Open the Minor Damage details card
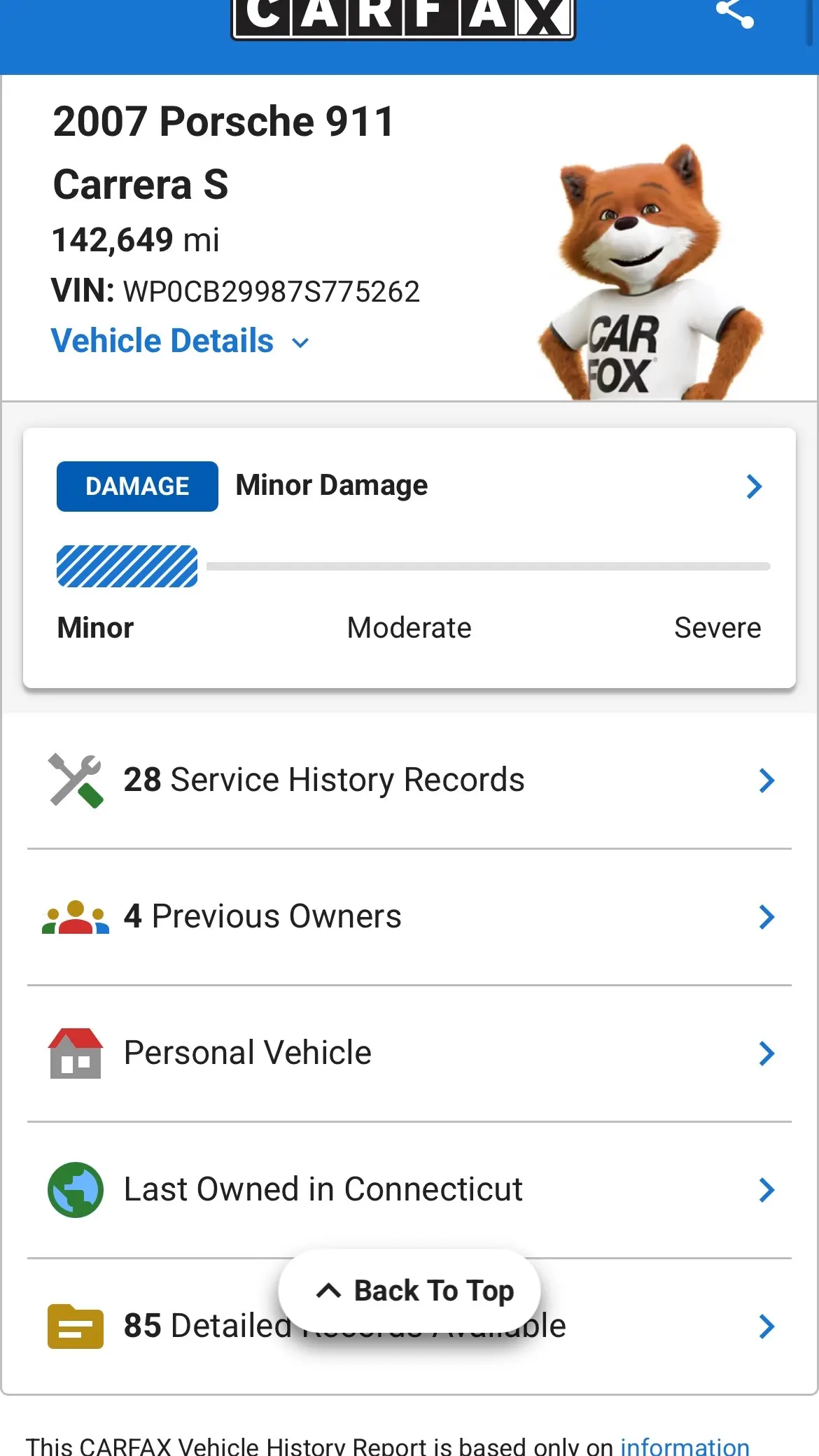Viewport: 819px width, 1456px height. click(x=409, y=557)
